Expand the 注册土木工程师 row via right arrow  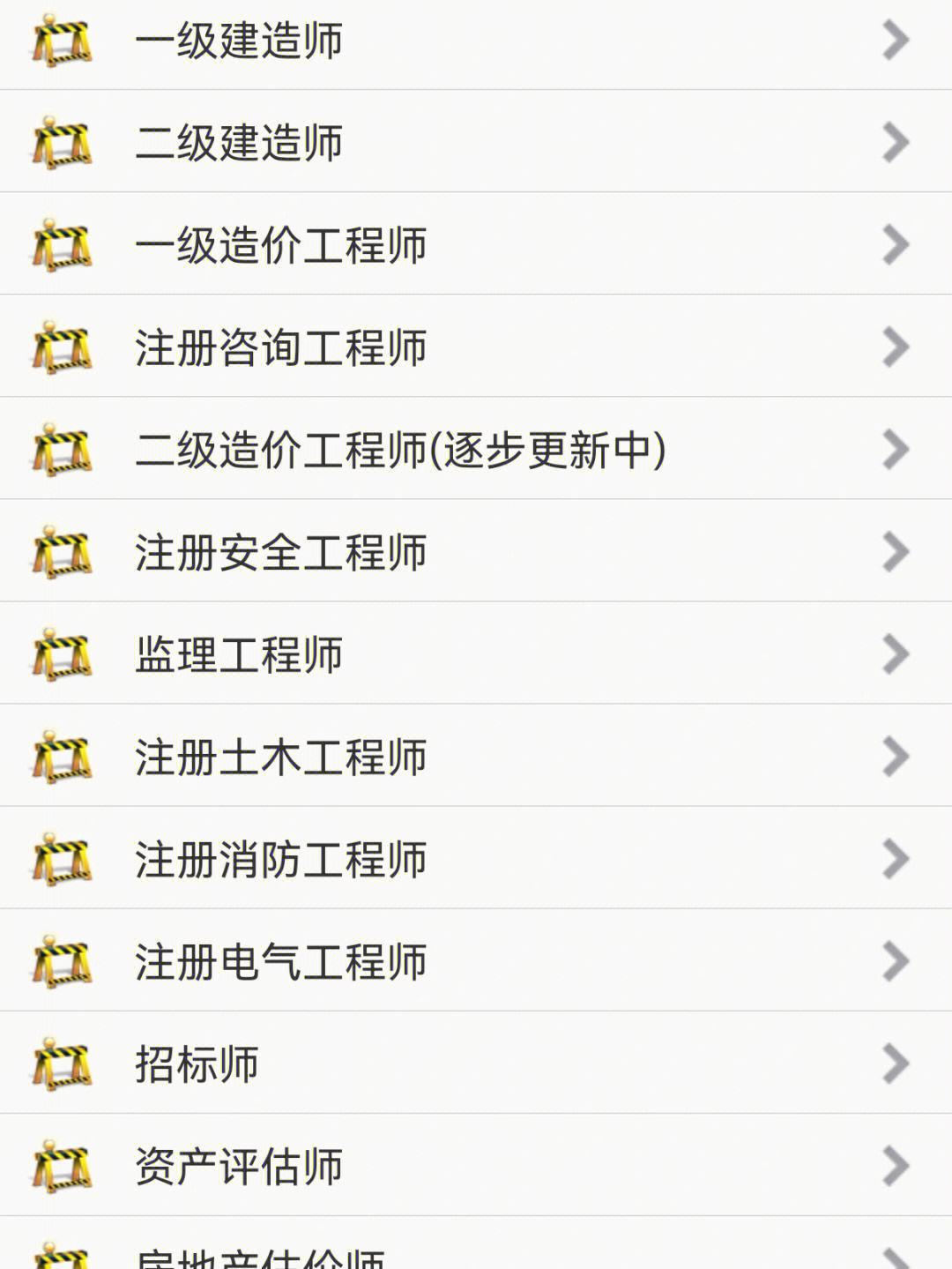(x=894, y=755)
